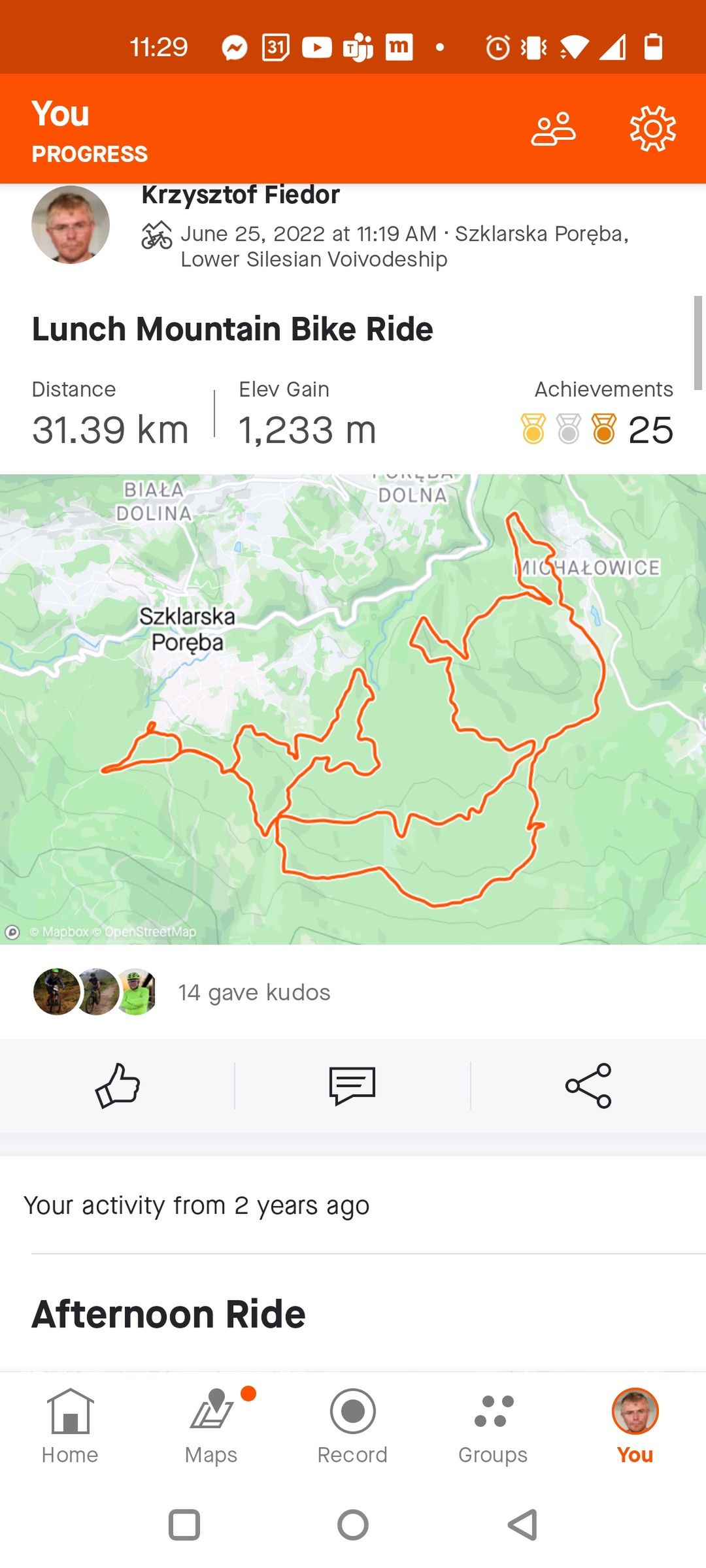The width and height of the screenshot is (706, 1568).
Task: Switch to the PROGRESS tab in the header
Action: pos(90,154)
